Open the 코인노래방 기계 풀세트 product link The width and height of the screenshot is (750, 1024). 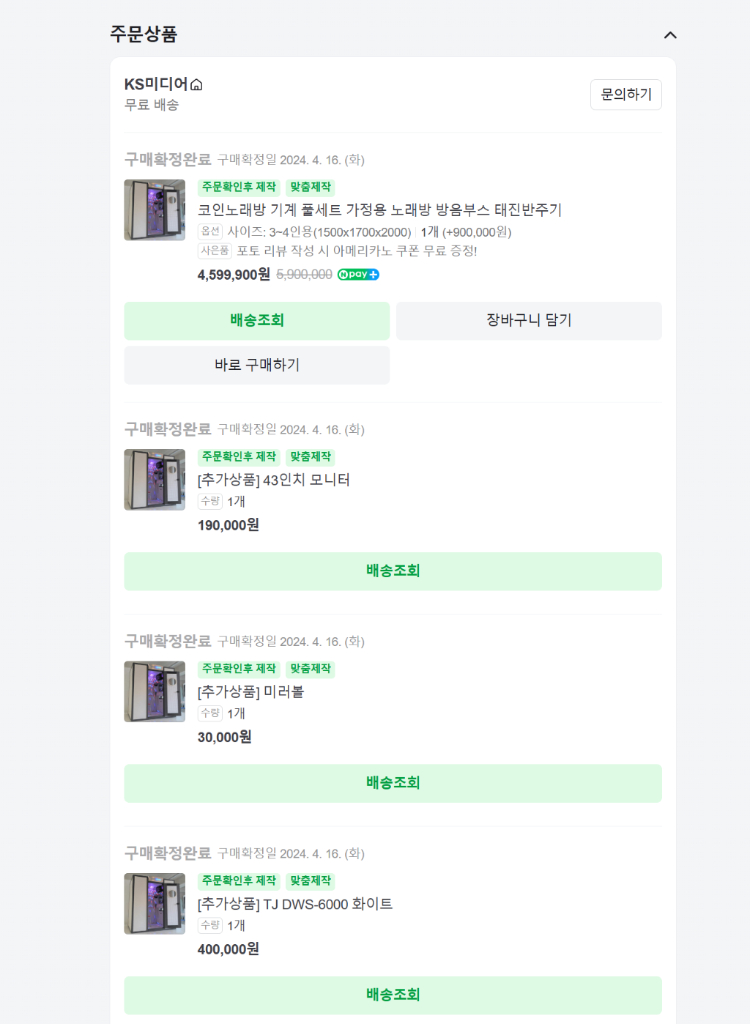point(380,210)
